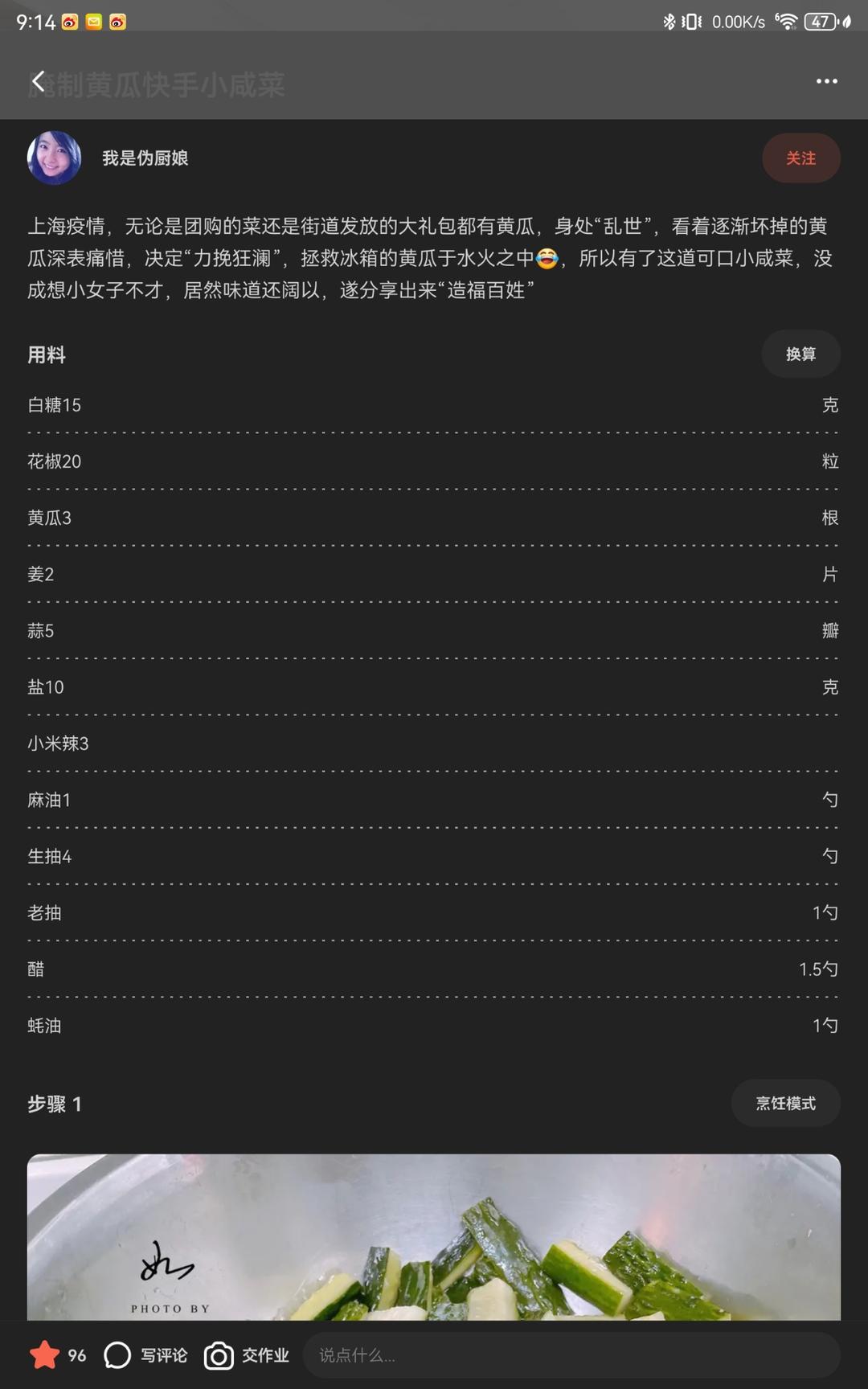Follow the author with the 关注 button
Screen dimensions: 868x1389
coord(800,158)
